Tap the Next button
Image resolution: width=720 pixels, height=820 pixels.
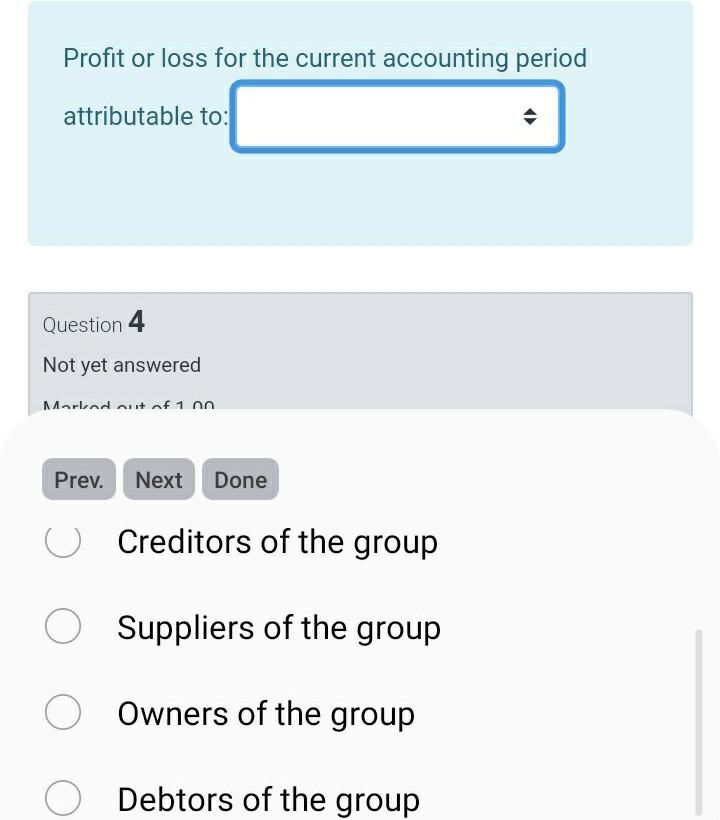point(159,480)
